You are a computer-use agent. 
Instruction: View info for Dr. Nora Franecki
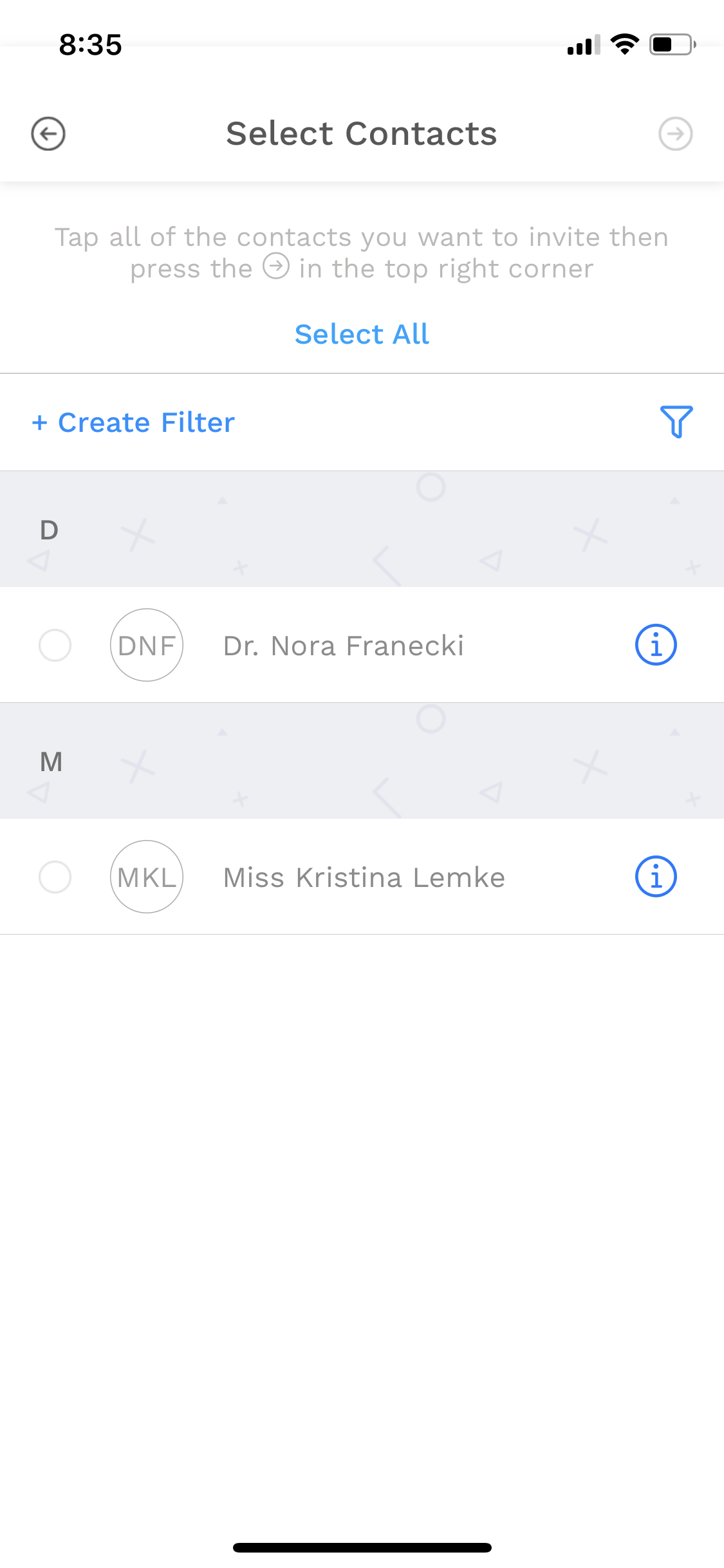[x=656, y=644]
